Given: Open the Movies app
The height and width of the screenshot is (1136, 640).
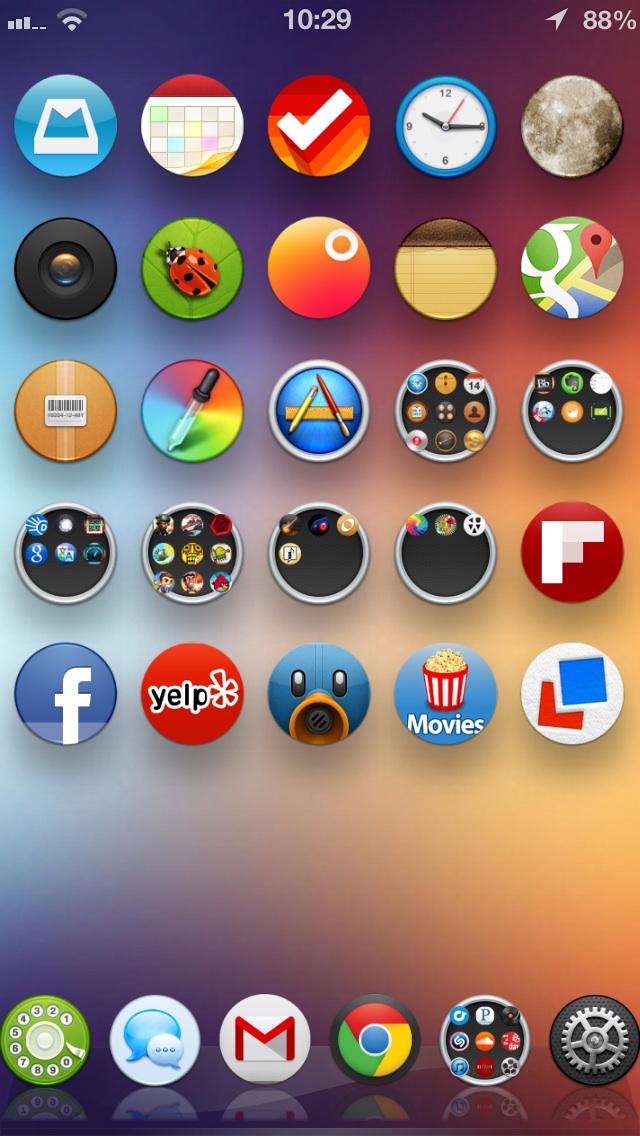Looking at the screenshot, I should 446,694.
